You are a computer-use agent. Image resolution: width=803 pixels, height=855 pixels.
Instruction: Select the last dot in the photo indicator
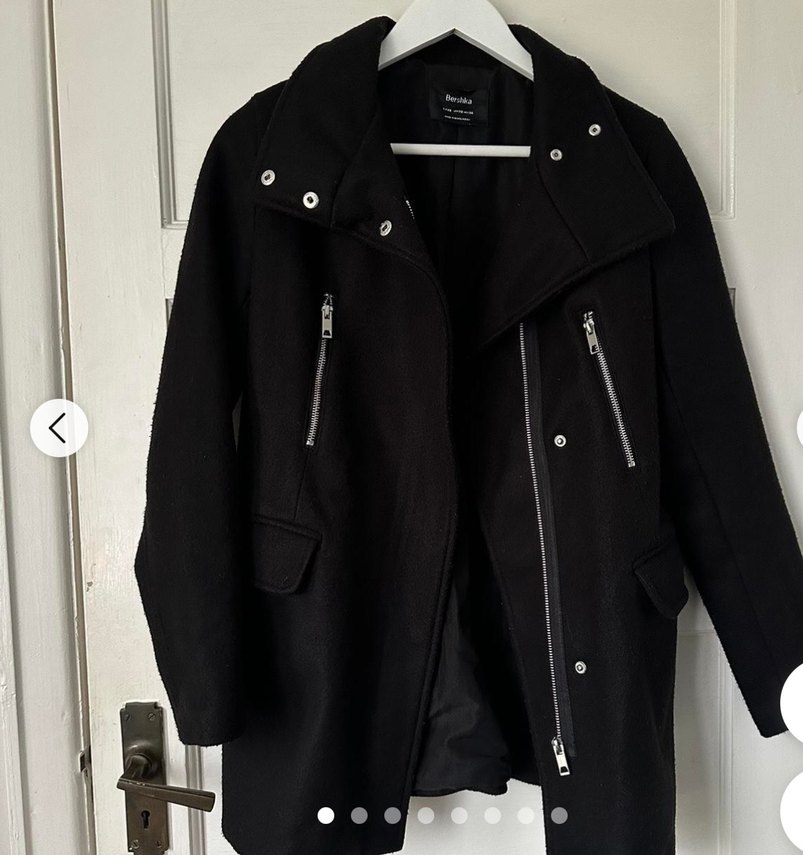559,815
